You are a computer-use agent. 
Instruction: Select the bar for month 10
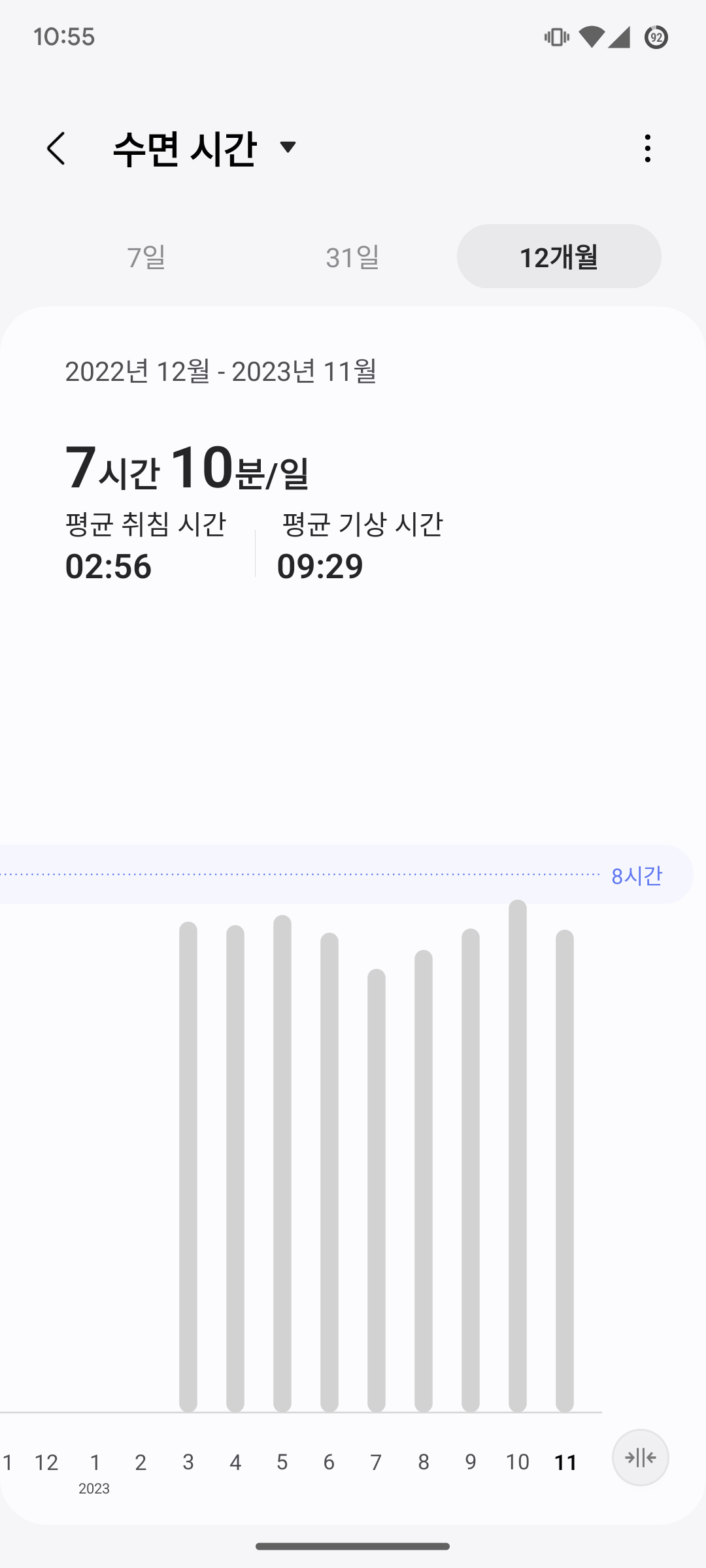coord(518,1156)
